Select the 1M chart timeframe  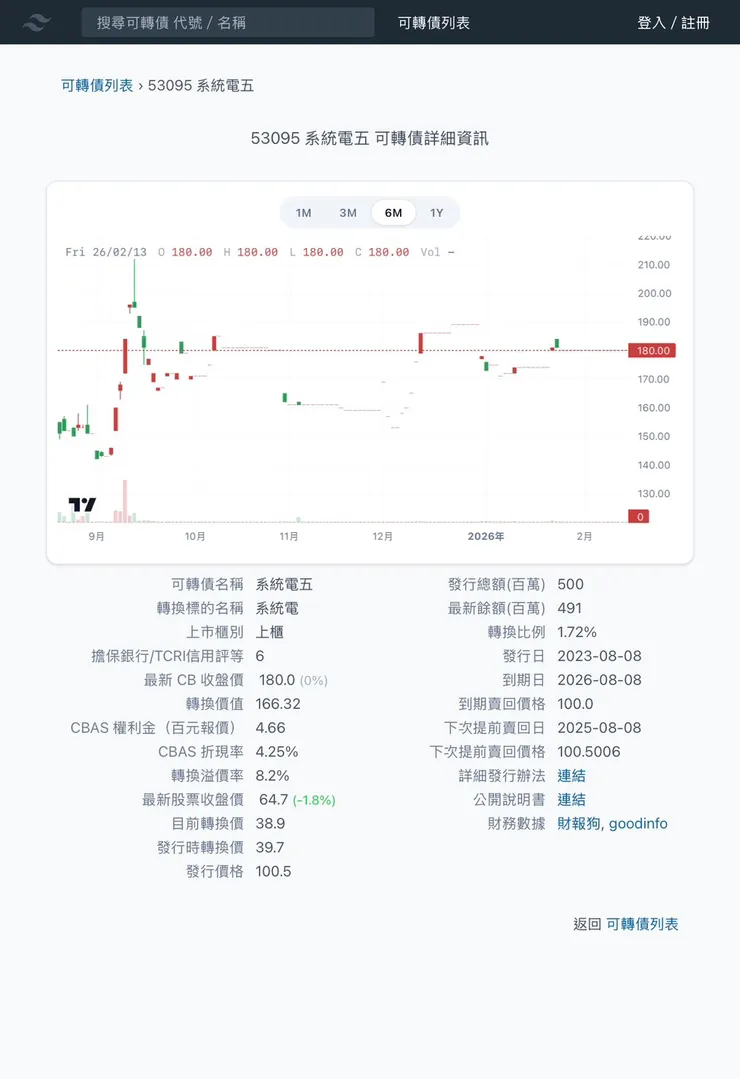(303, 212)
